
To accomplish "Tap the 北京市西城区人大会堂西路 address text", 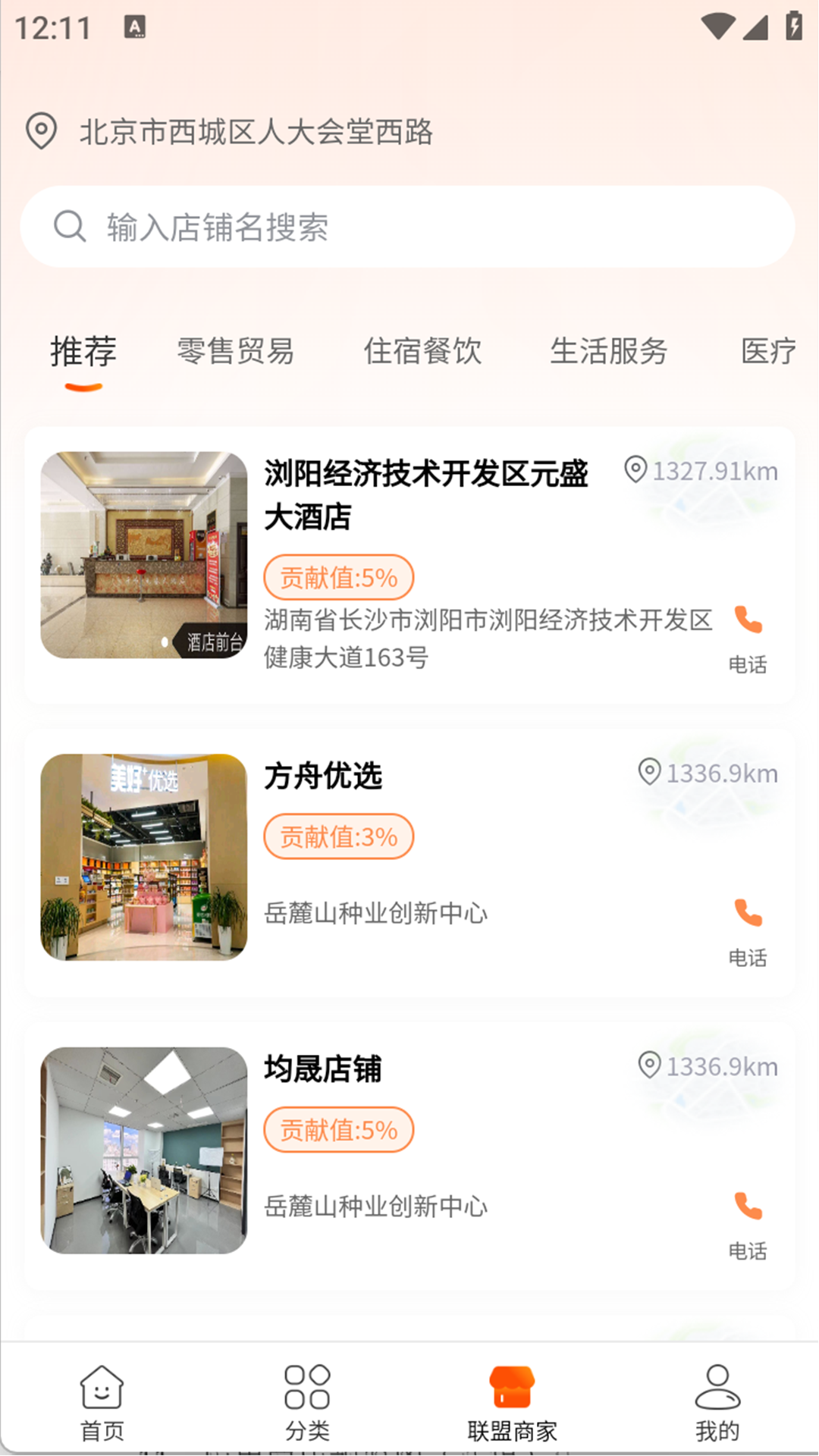I will click(x=258, y=132).
